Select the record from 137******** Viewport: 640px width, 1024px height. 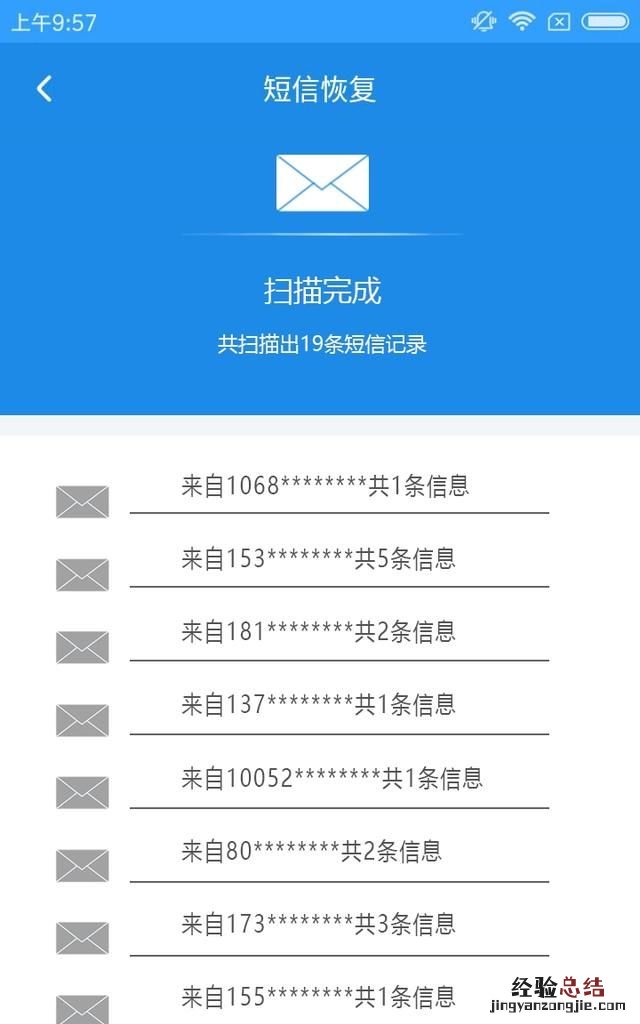coord(318,705)
